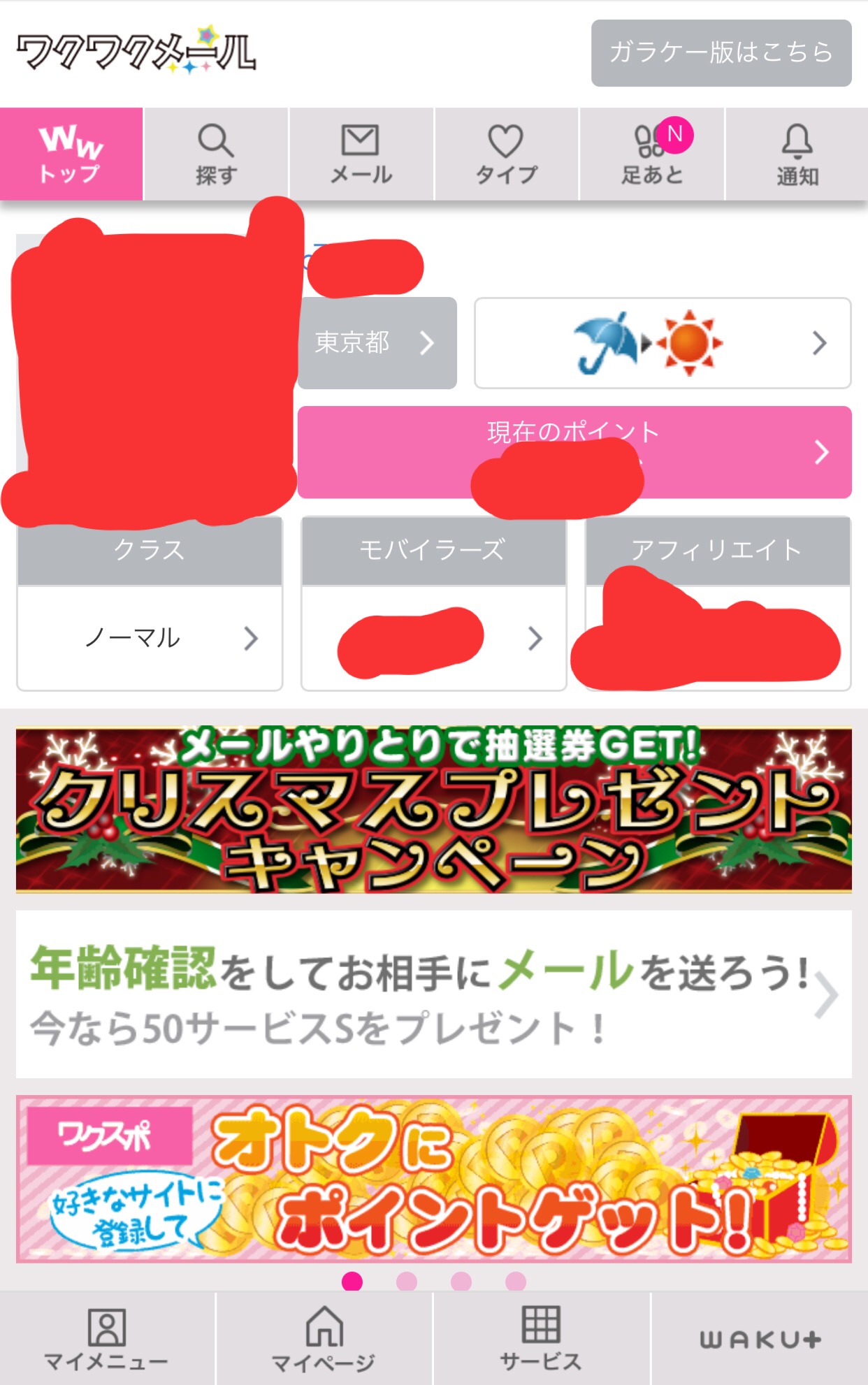Select the トップ tab
Viewport: 868px width, 1385px height.
pyautogui.click(x=71, y=154)
